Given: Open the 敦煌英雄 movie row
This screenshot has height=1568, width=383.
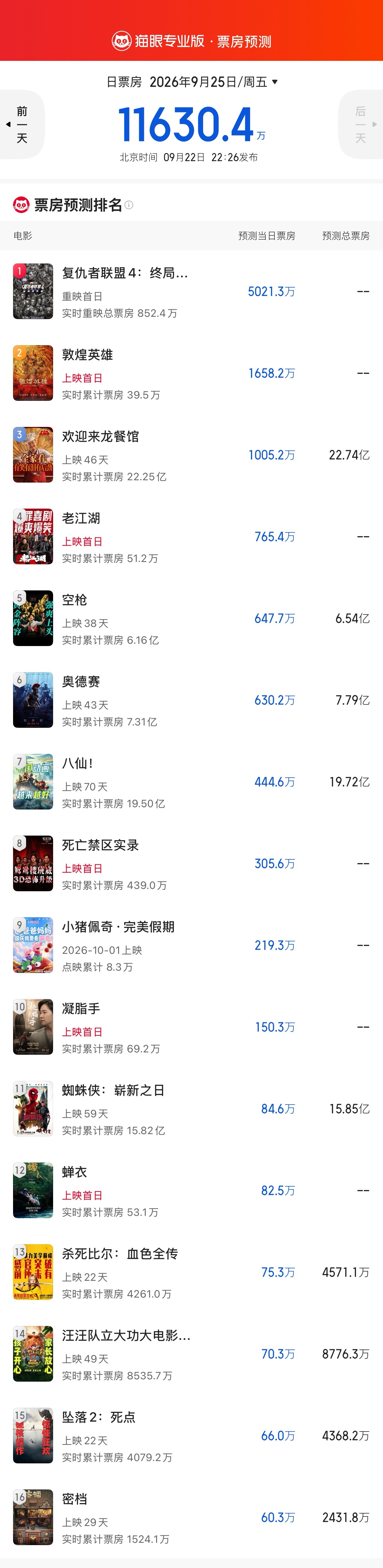Looking at the screenshot, I should tap(191, 373).
